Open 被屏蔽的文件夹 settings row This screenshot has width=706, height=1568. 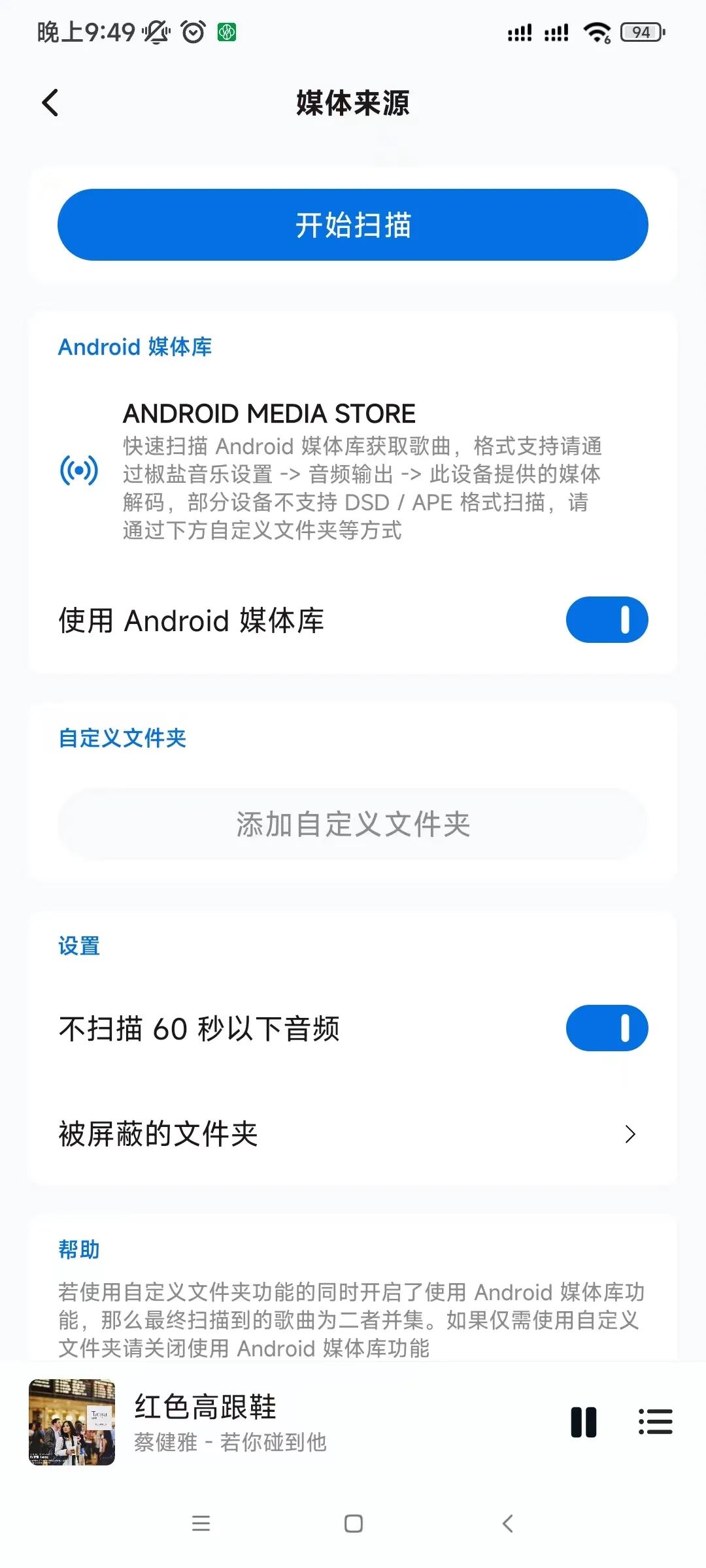pyautogui.click(x=353, y=1134)
